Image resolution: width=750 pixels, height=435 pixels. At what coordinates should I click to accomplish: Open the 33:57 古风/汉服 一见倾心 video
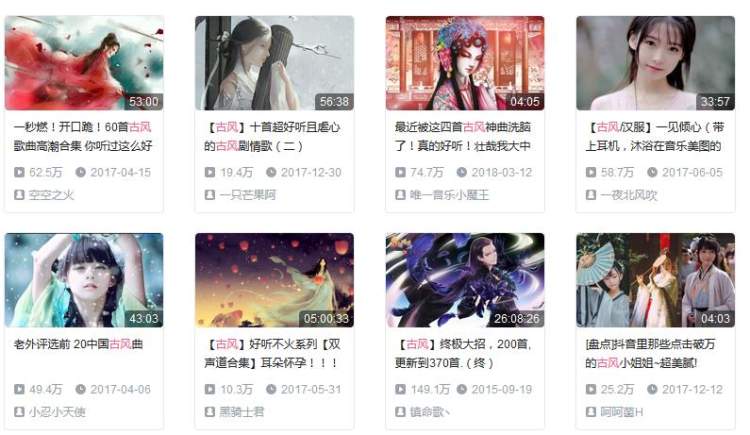[655, 62]
